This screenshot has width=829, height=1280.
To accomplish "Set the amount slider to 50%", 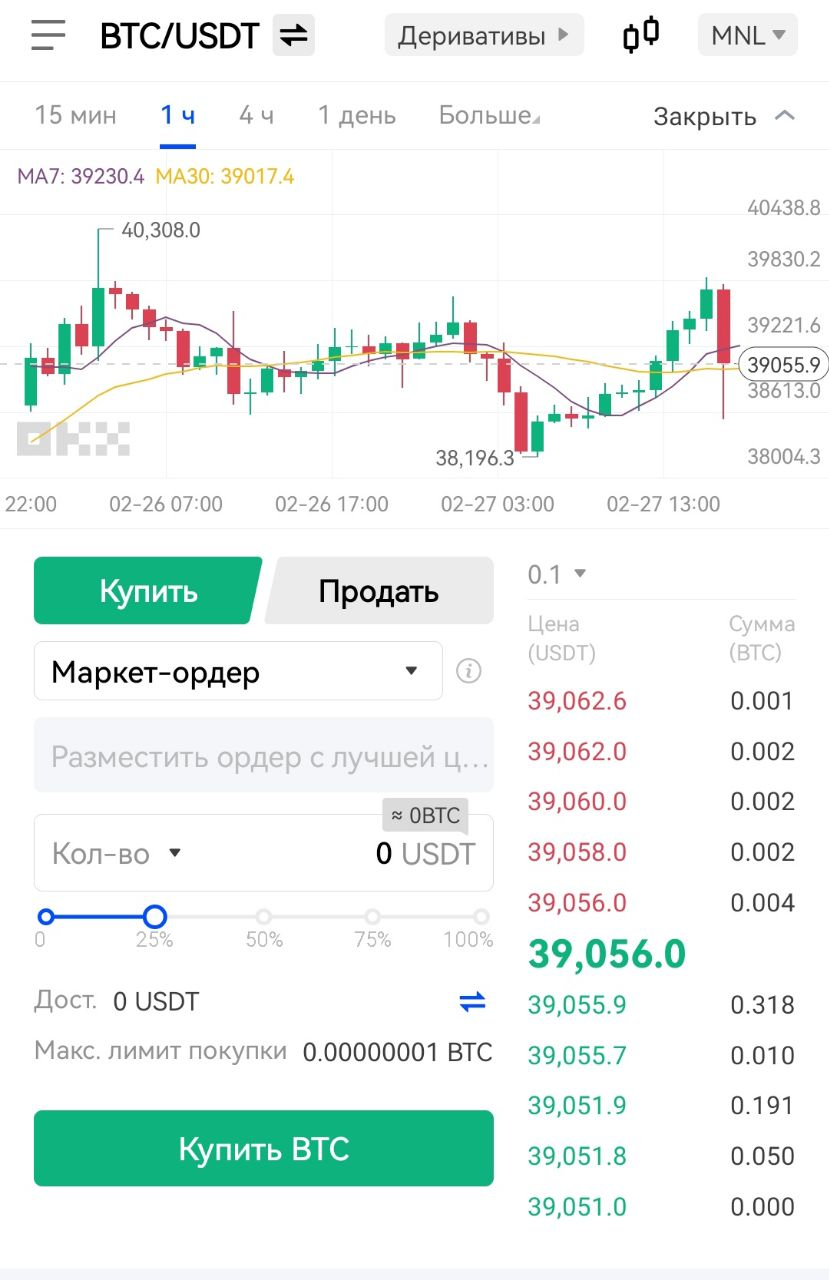I will 264,917.
